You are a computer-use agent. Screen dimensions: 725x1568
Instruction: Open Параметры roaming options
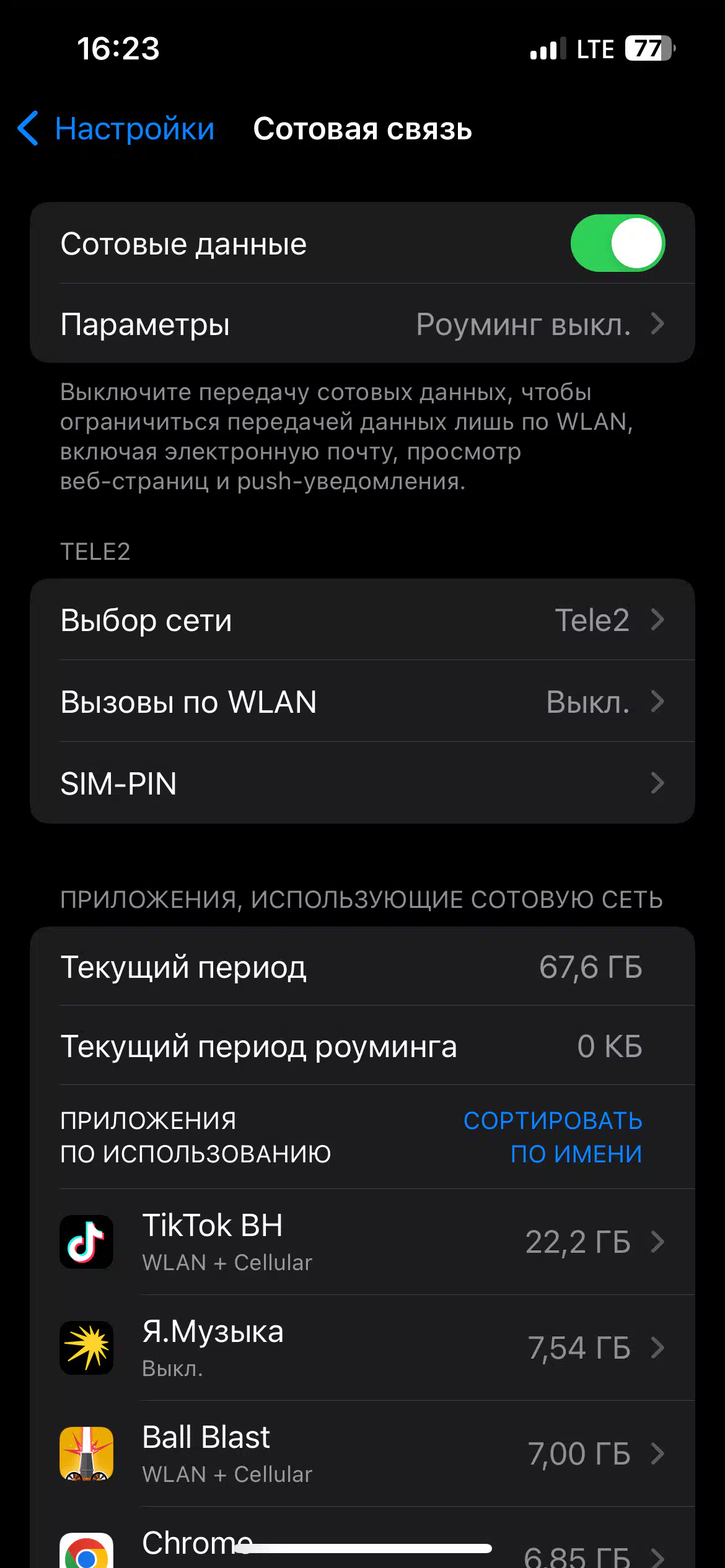(362, 324)
